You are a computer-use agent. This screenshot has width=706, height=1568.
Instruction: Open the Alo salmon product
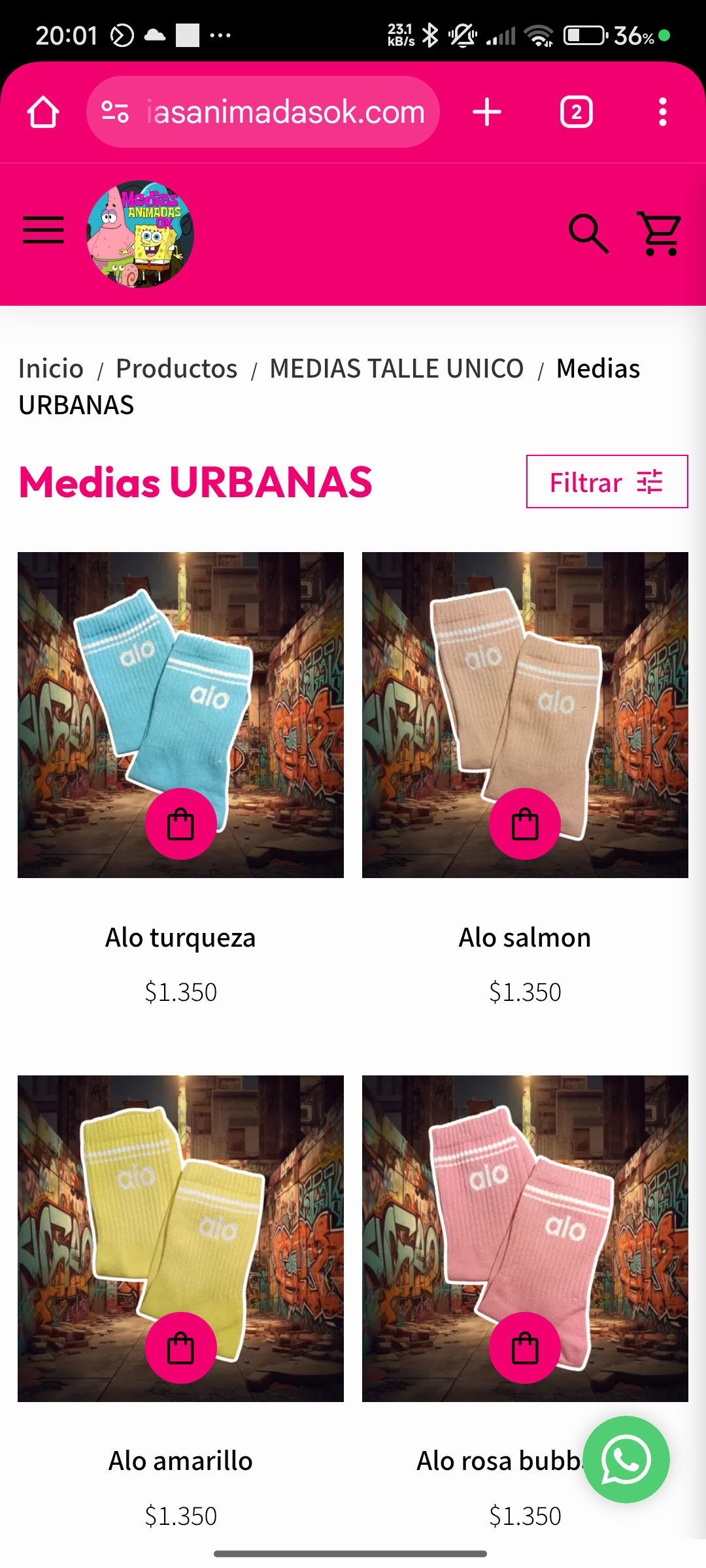point(525,937)
